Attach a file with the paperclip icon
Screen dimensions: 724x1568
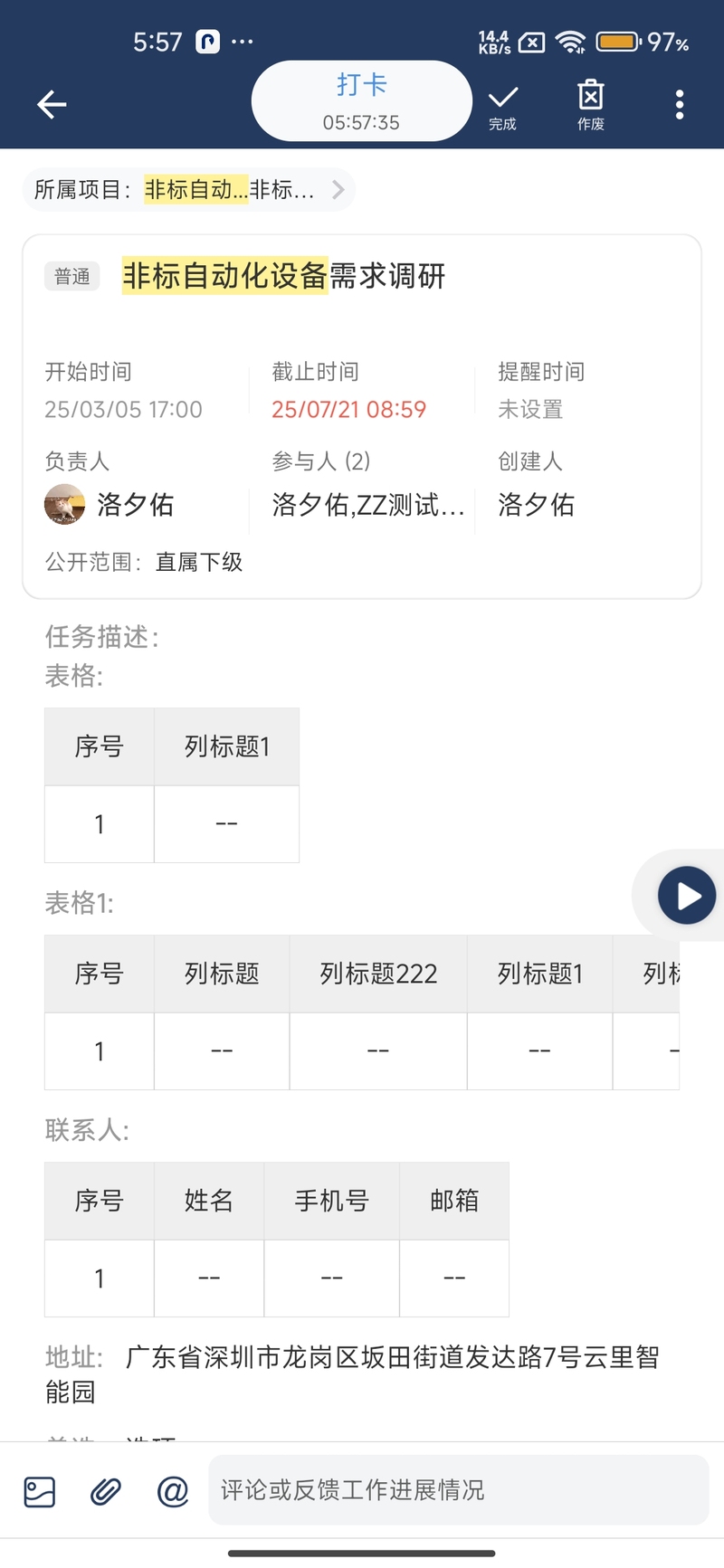tap(106, 1491)
